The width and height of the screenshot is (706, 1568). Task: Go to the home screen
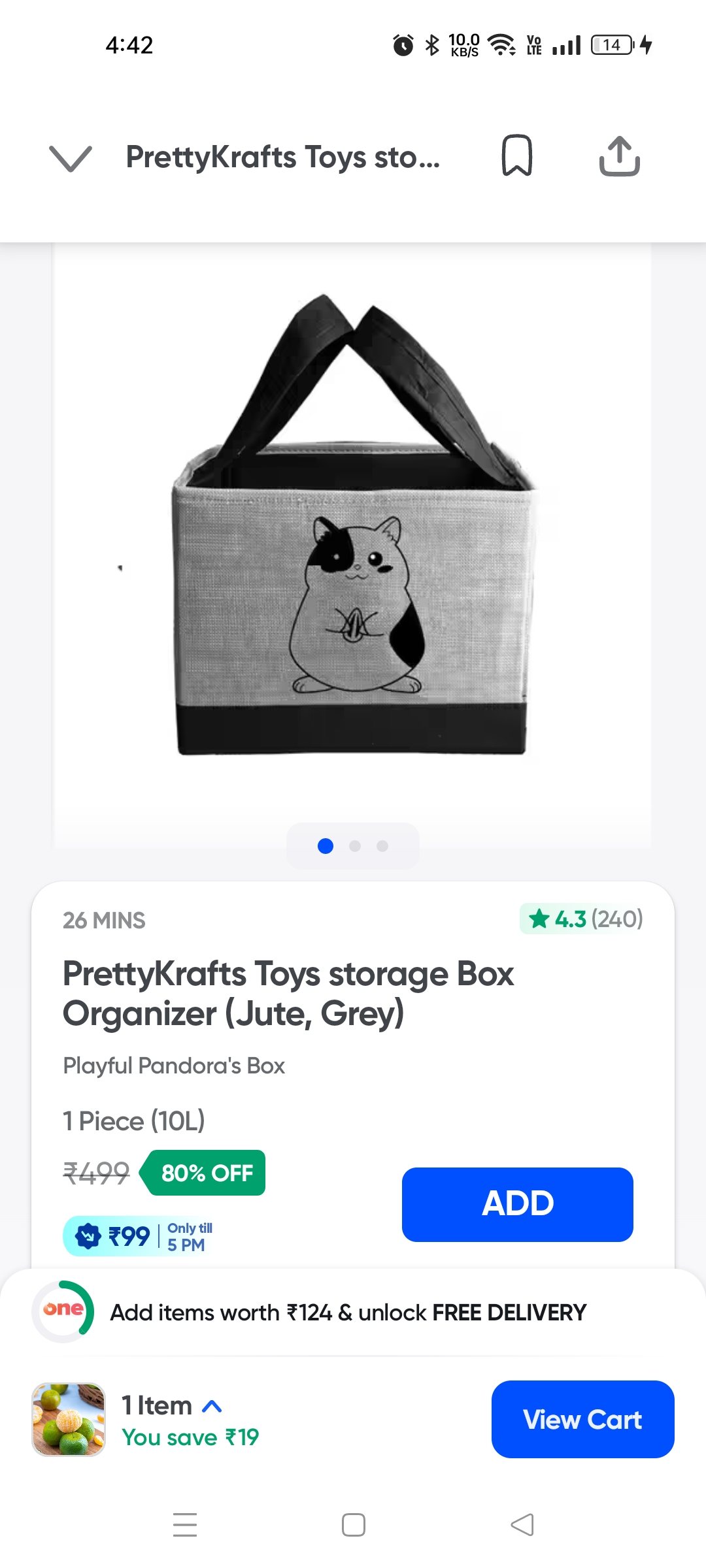coord(353,1525)
